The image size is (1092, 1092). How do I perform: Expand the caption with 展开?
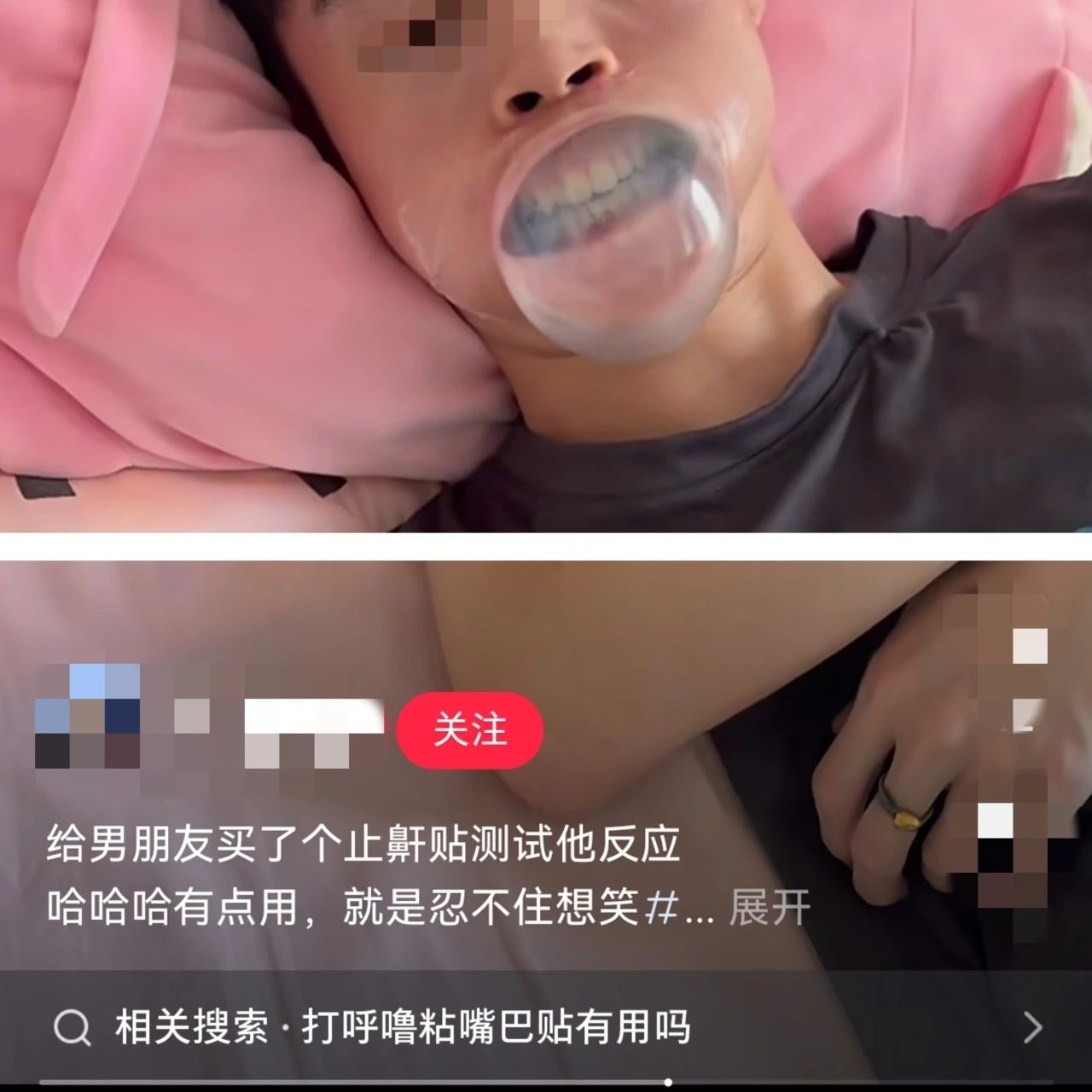tap(770, 908)
